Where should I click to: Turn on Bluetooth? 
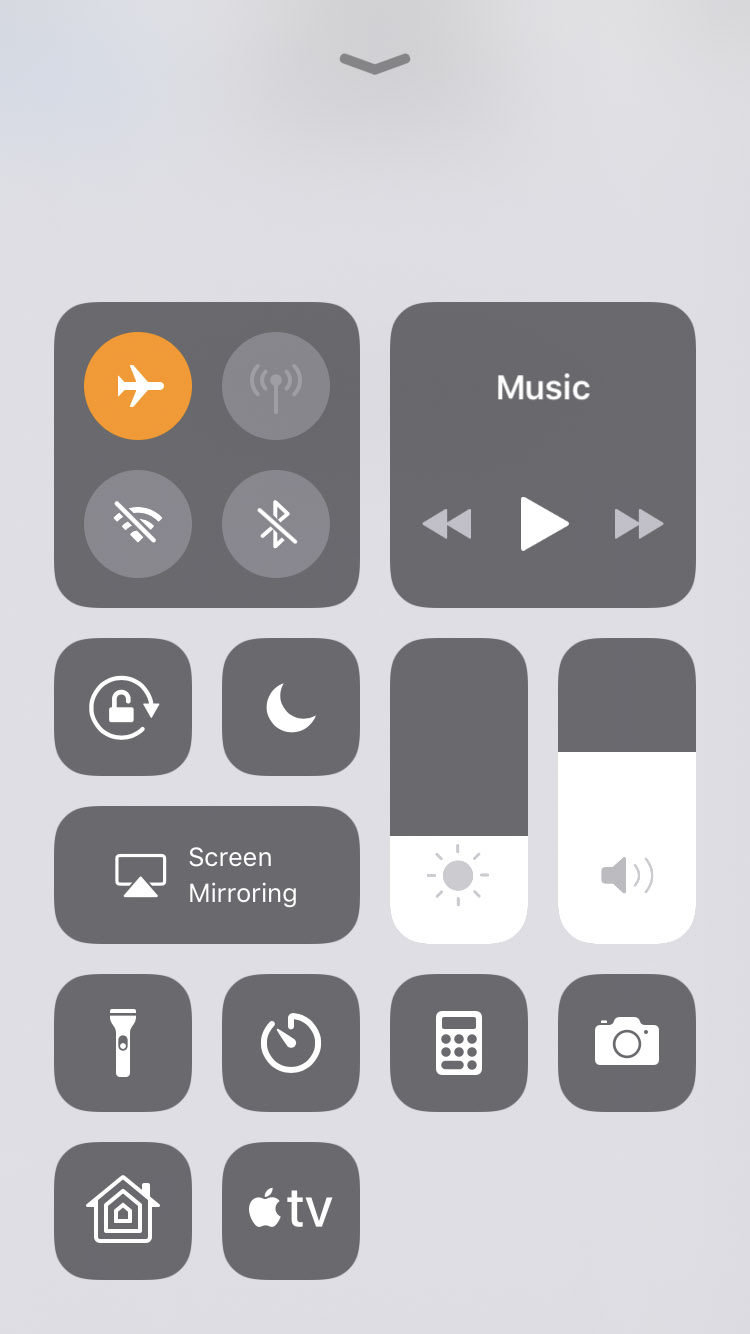[x=276, y=524]
